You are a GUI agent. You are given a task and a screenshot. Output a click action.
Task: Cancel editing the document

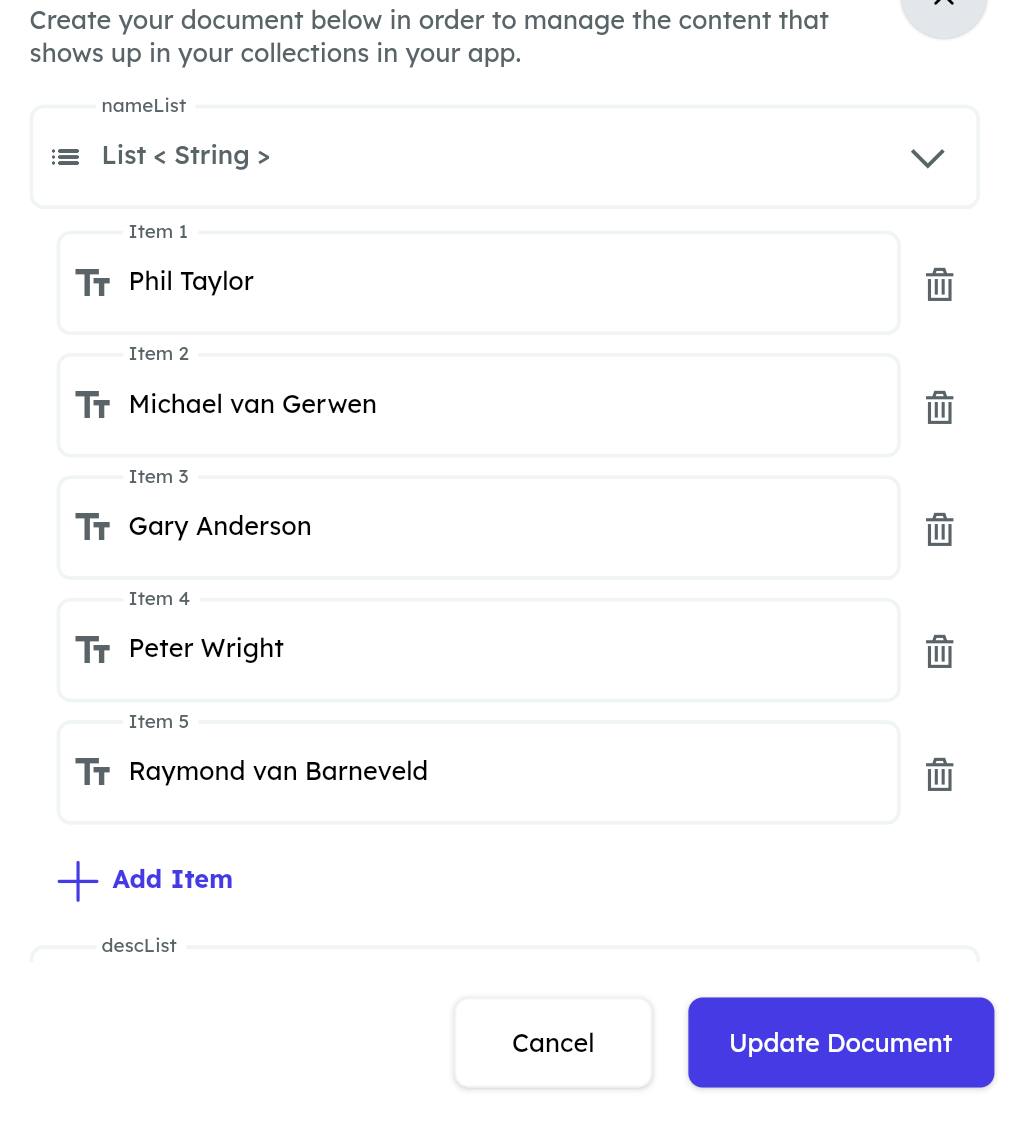point(553,1043)
